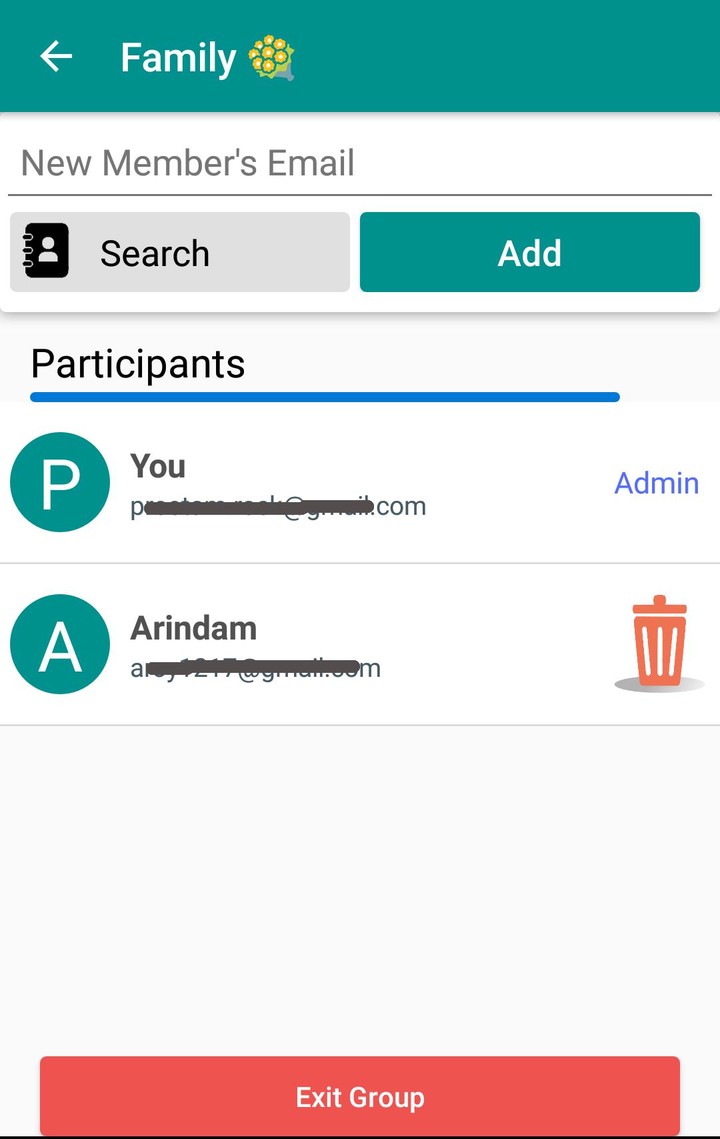Tap the Add button

point(530,253)
